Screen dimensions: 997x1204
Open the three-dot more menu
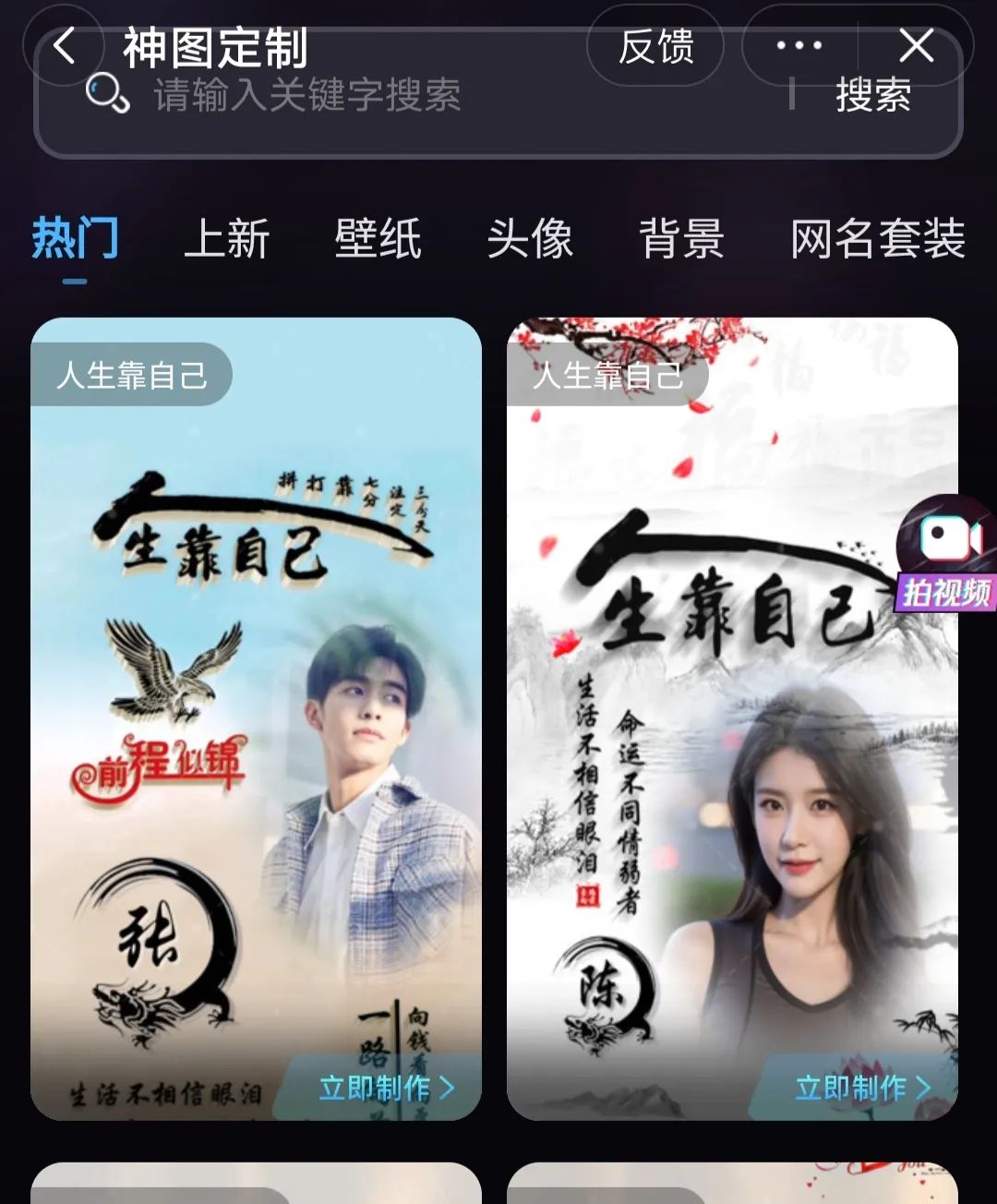(x=799, y=45)
